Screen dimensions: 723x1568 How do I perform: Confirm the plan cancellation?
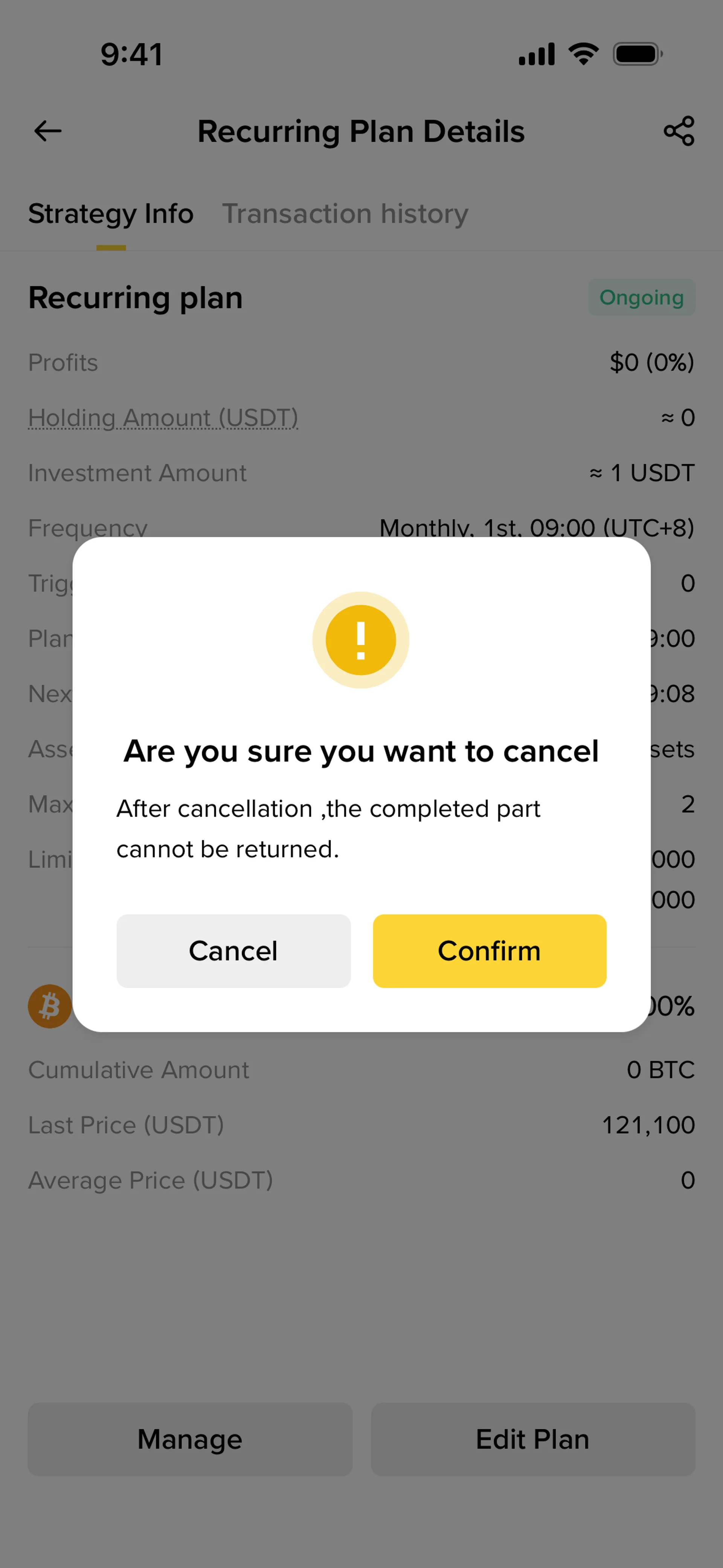click(x=489, y=950)
